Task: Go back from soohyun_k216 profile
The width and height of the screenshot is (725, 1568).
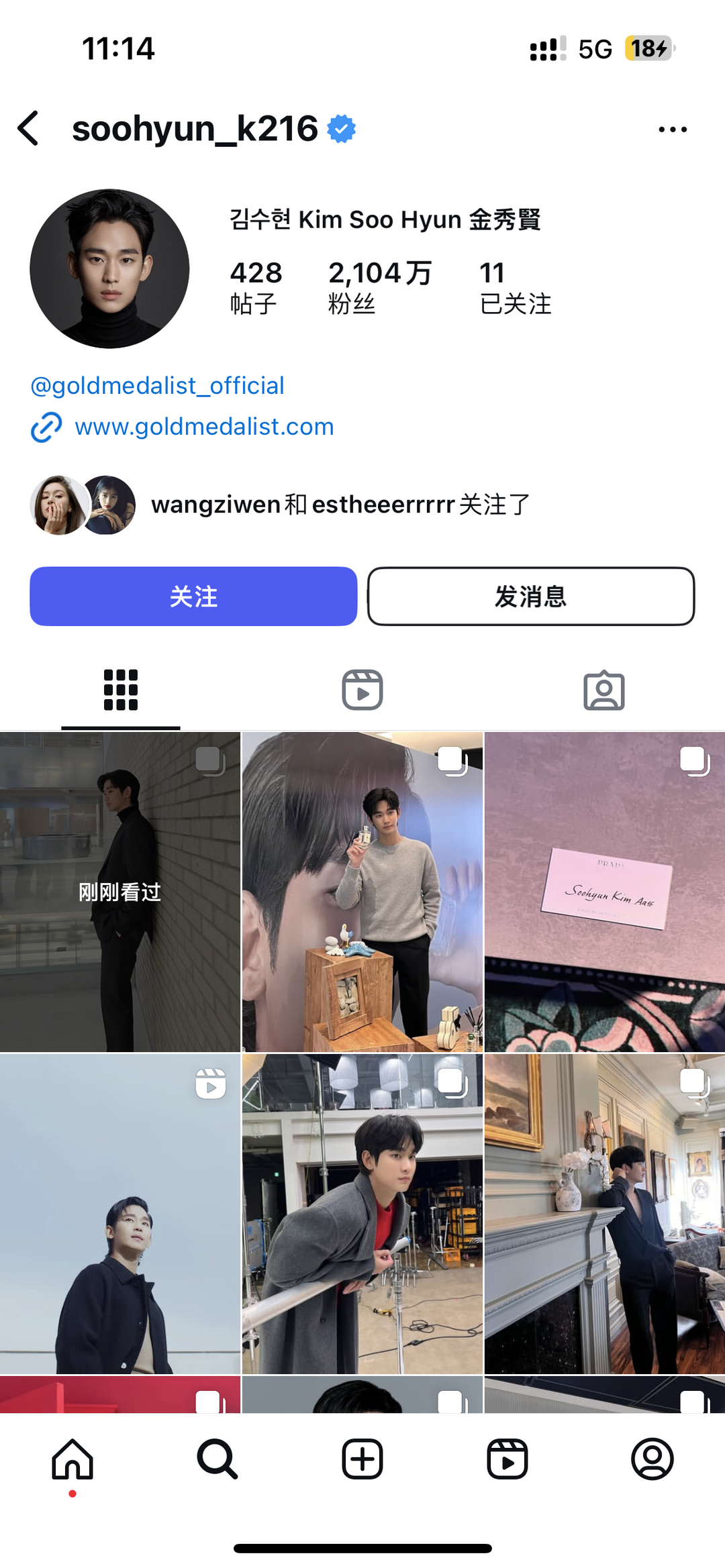Action: point(28,128)
